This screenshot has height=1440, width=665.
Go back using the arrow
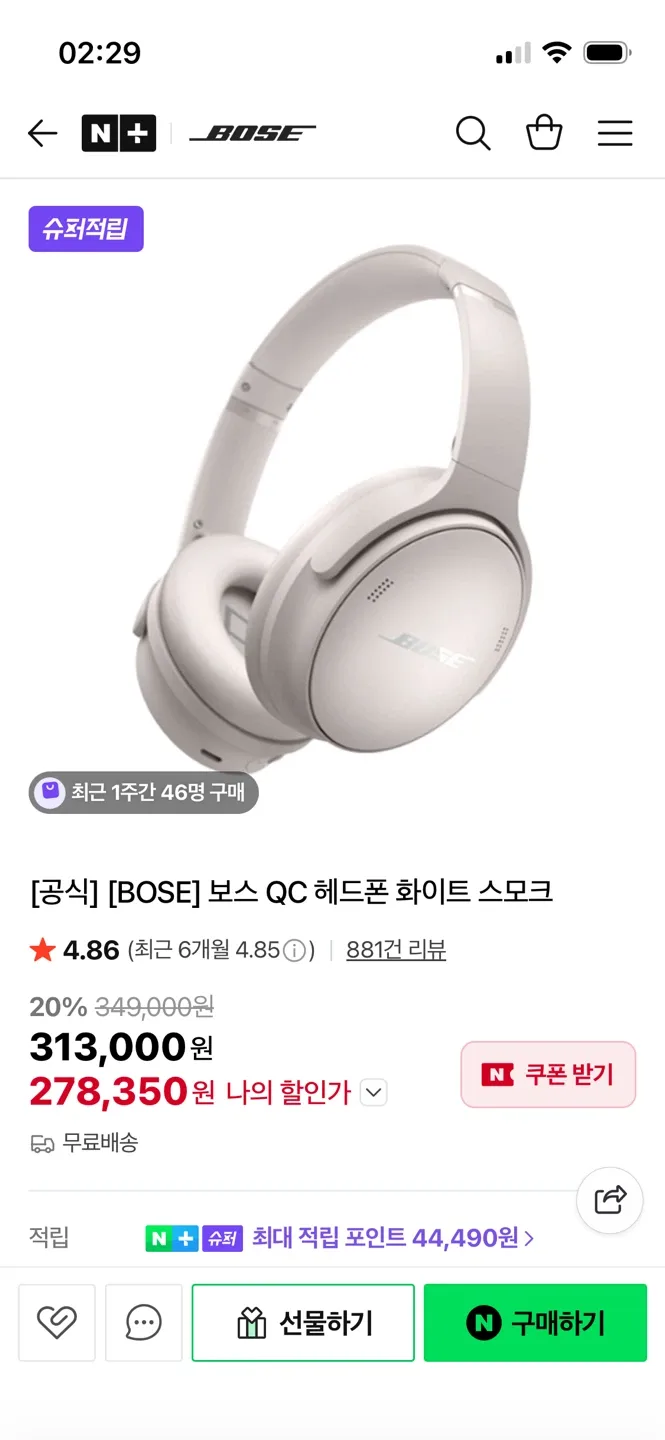pos(42,133)
